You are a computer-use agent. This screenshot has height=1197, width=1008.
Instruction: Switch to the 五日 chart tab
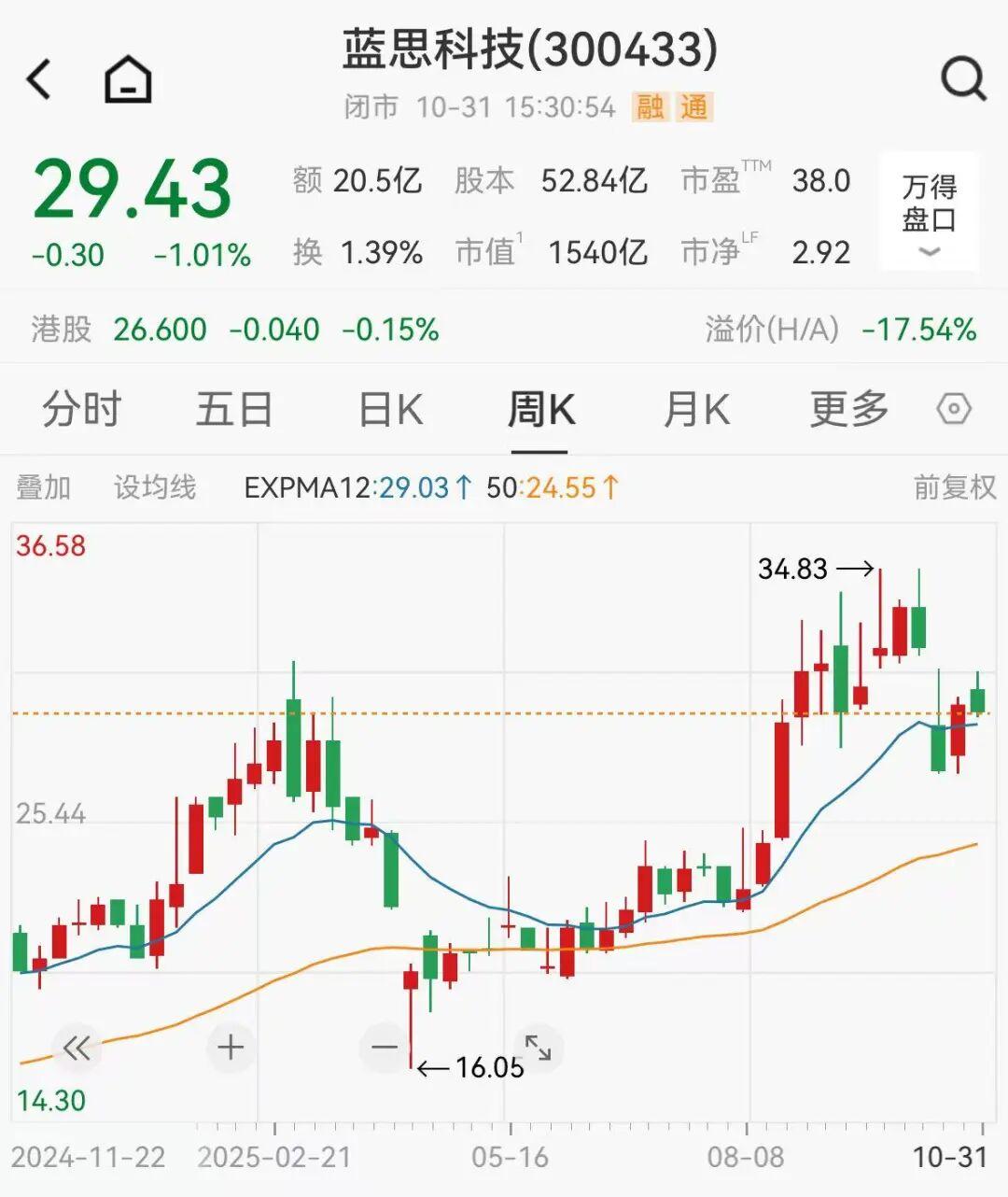point(233,410)
